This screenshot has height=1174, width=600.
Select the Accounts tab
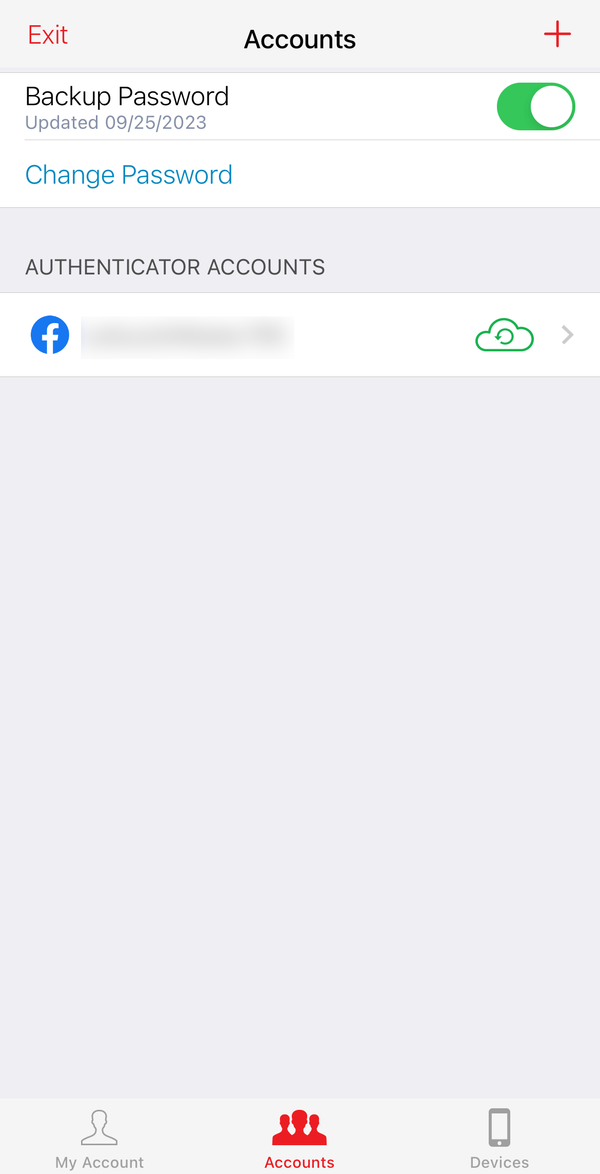point(300,1138)
